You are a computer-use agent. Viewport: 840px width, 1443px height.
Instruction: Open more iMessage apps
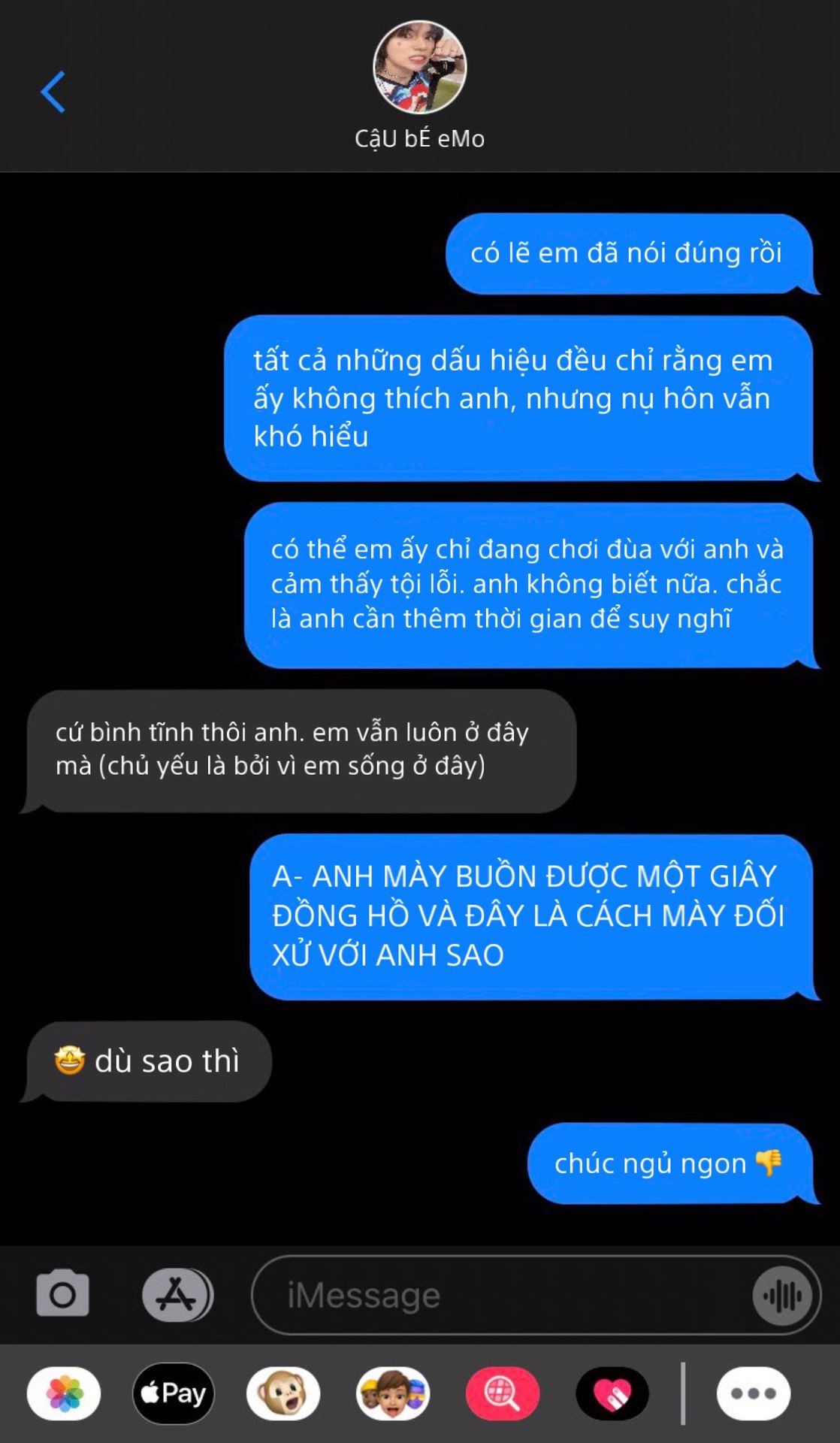coord(754,1394)
